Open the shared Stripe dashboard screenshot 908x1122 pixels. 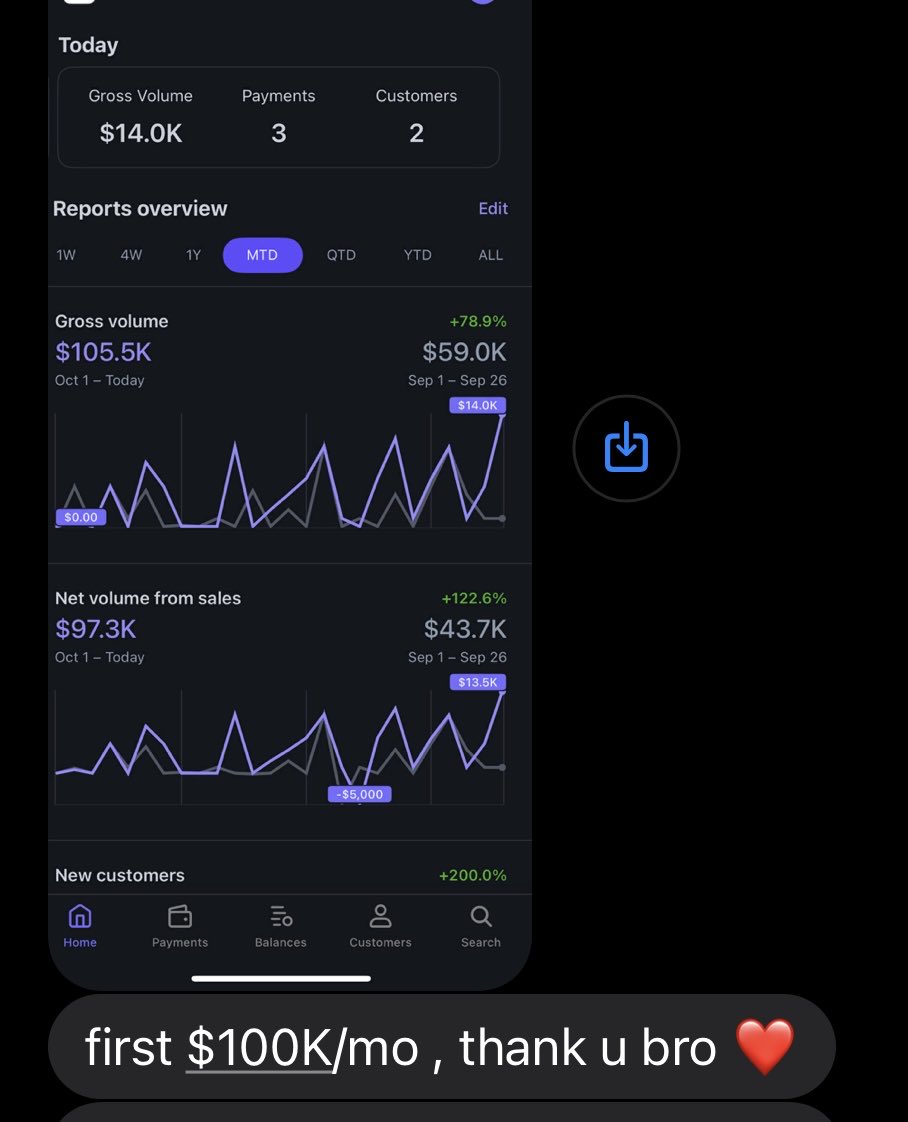(290, 500)
